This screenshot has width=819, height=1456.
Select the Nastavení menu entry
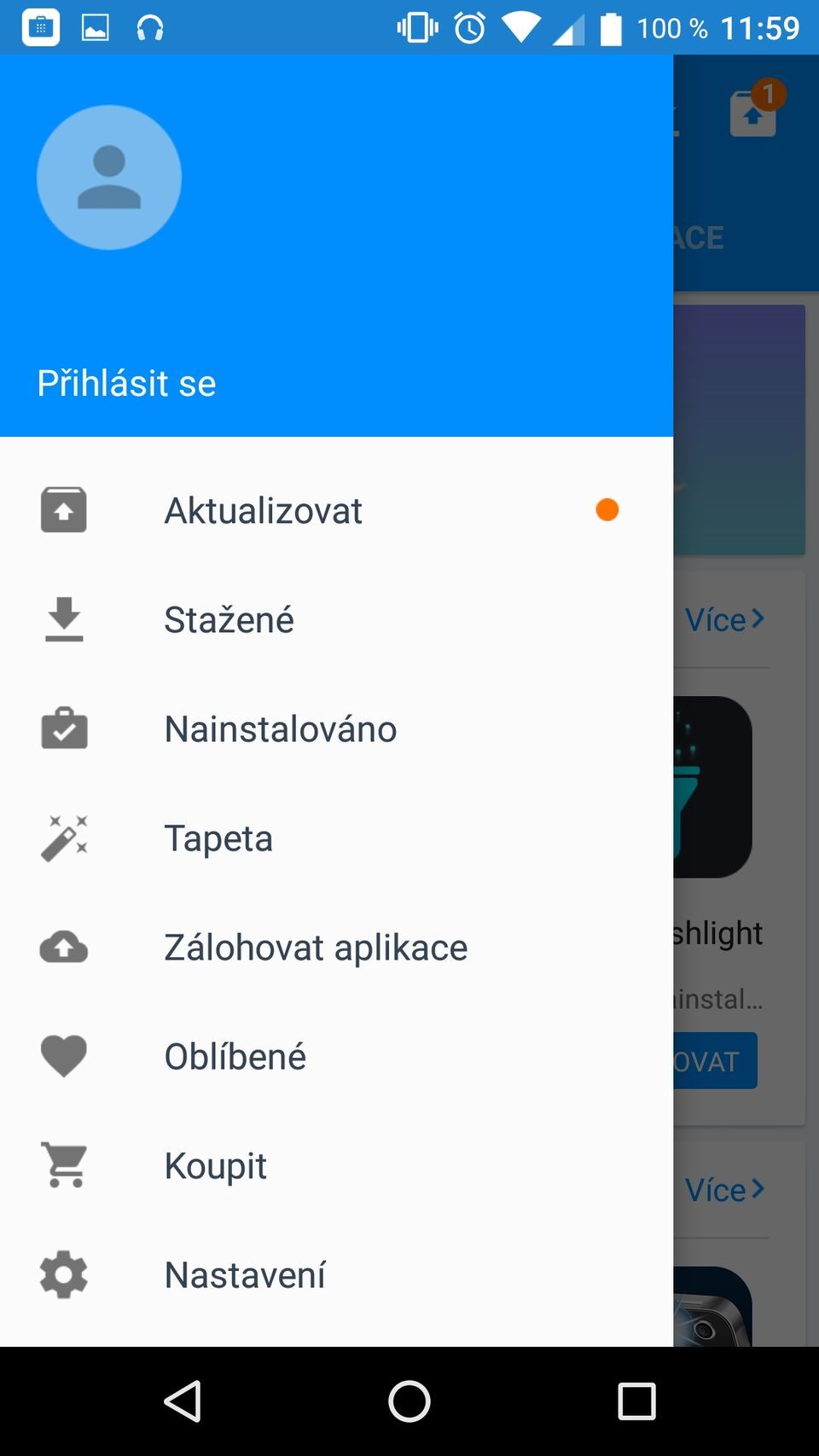pos(245,1274)
